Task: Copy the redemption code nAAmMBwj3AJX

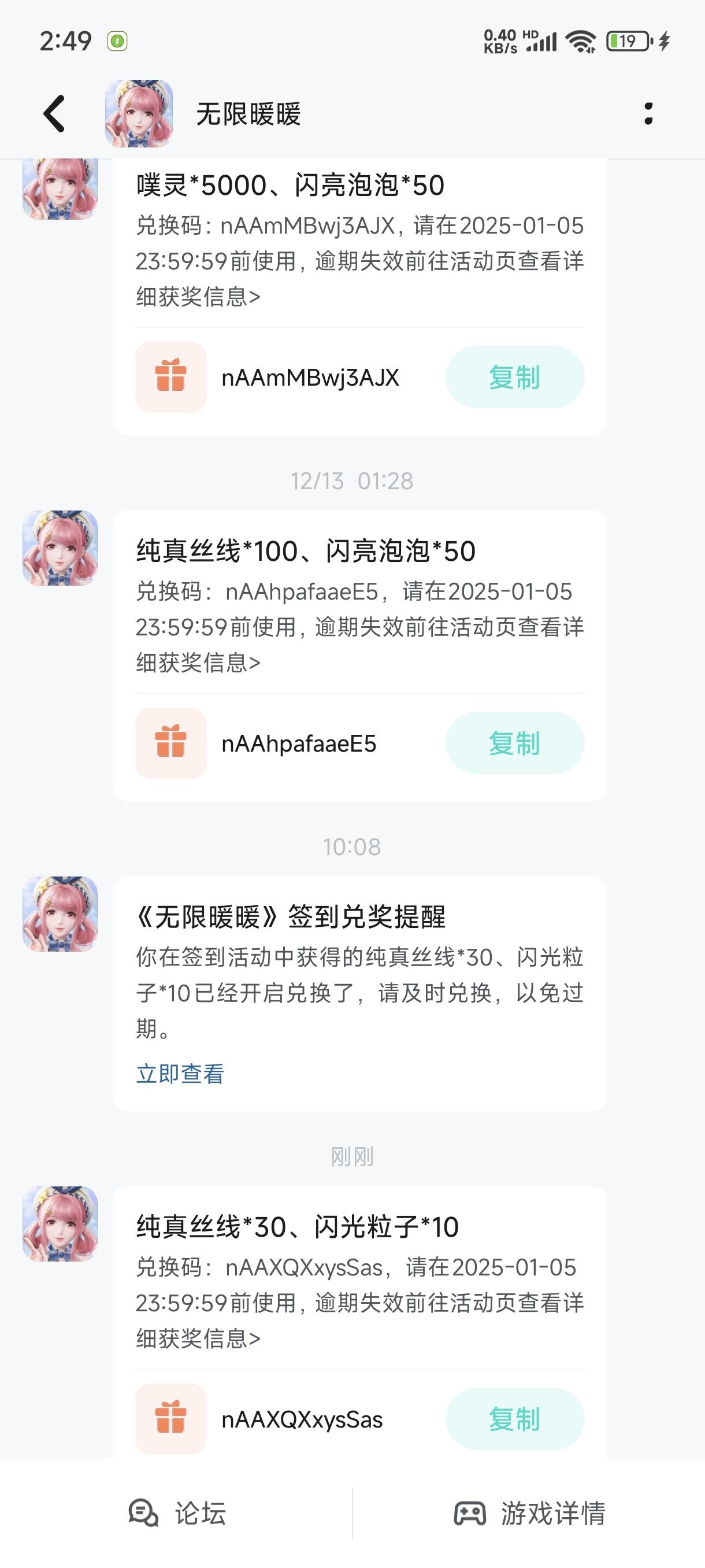Action: coord(514,378)
